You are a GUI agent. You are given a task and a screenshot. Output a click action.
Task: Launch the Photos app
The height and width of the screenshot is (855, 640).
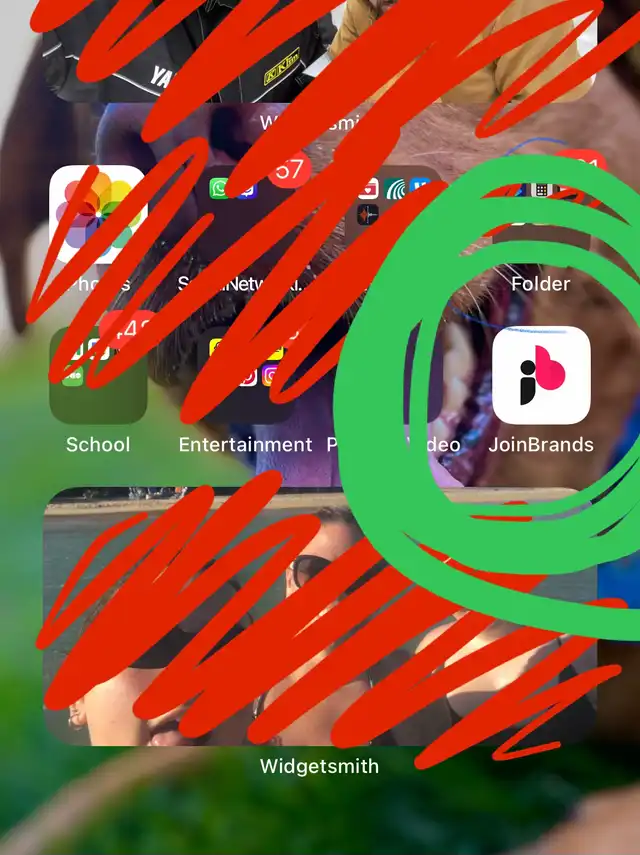click(98, 214)
